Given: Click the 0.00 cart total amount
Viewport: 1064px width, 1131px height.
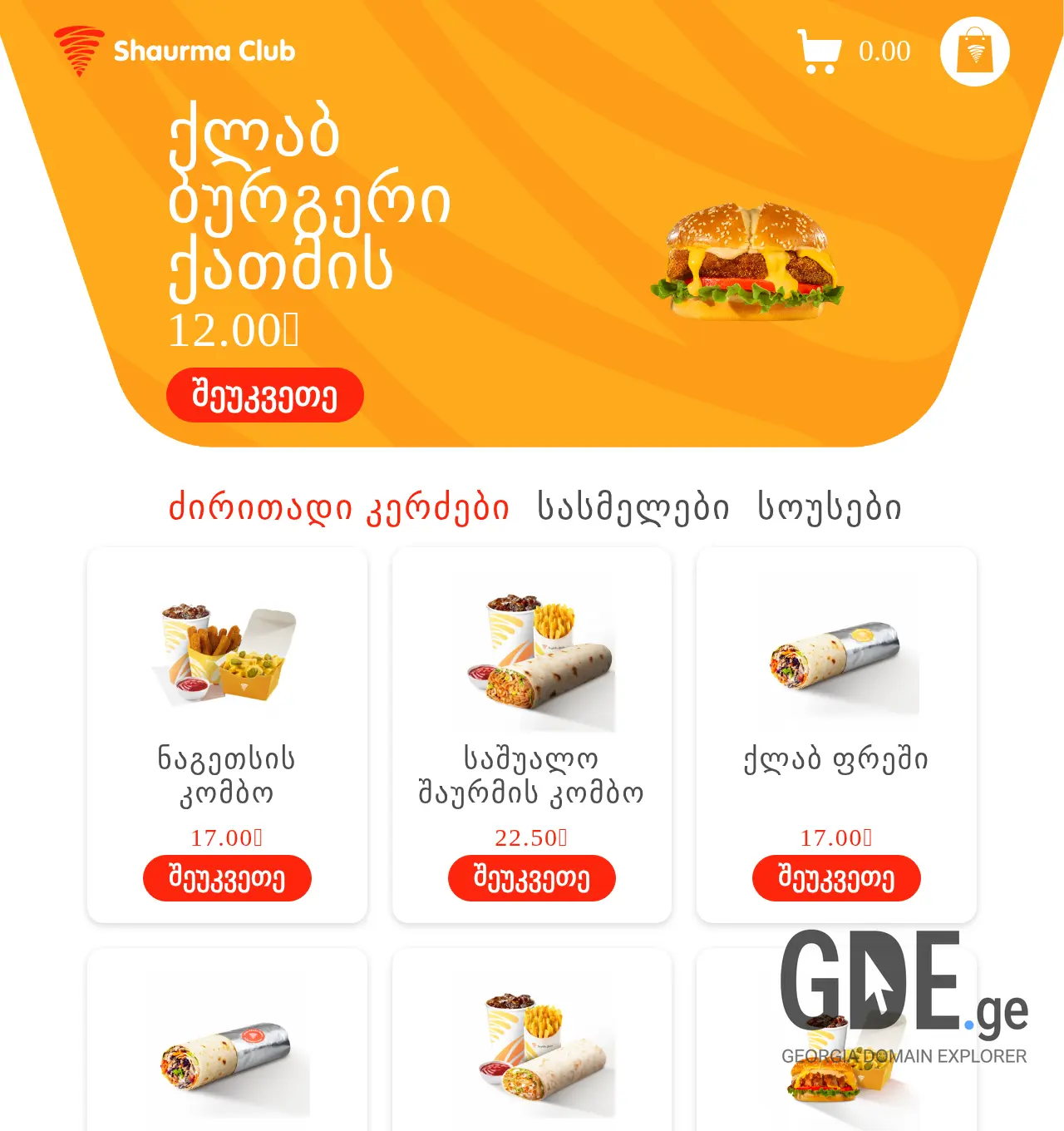Looking at the screenshot, I should 884,50.
